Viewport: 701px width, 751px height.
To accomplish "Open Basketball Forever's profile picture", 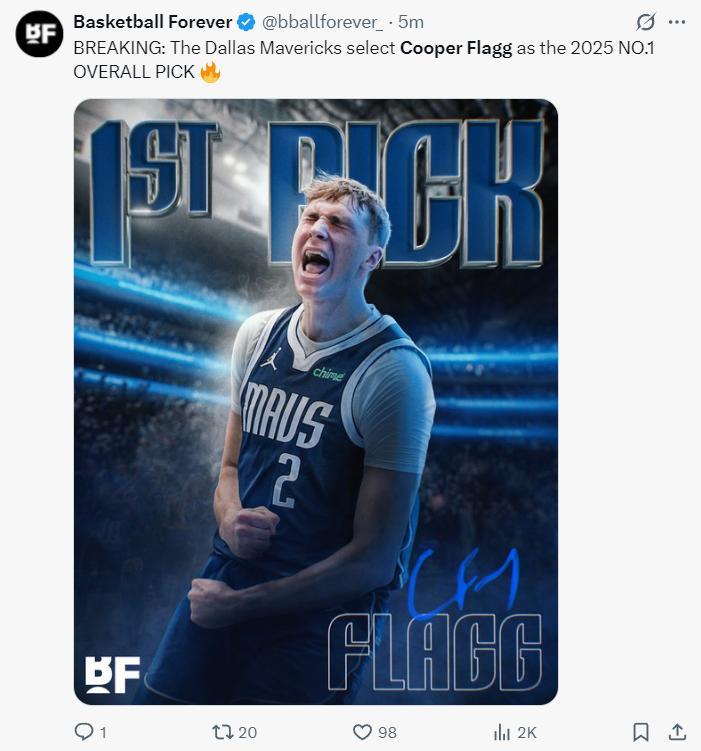I will 39,34.
